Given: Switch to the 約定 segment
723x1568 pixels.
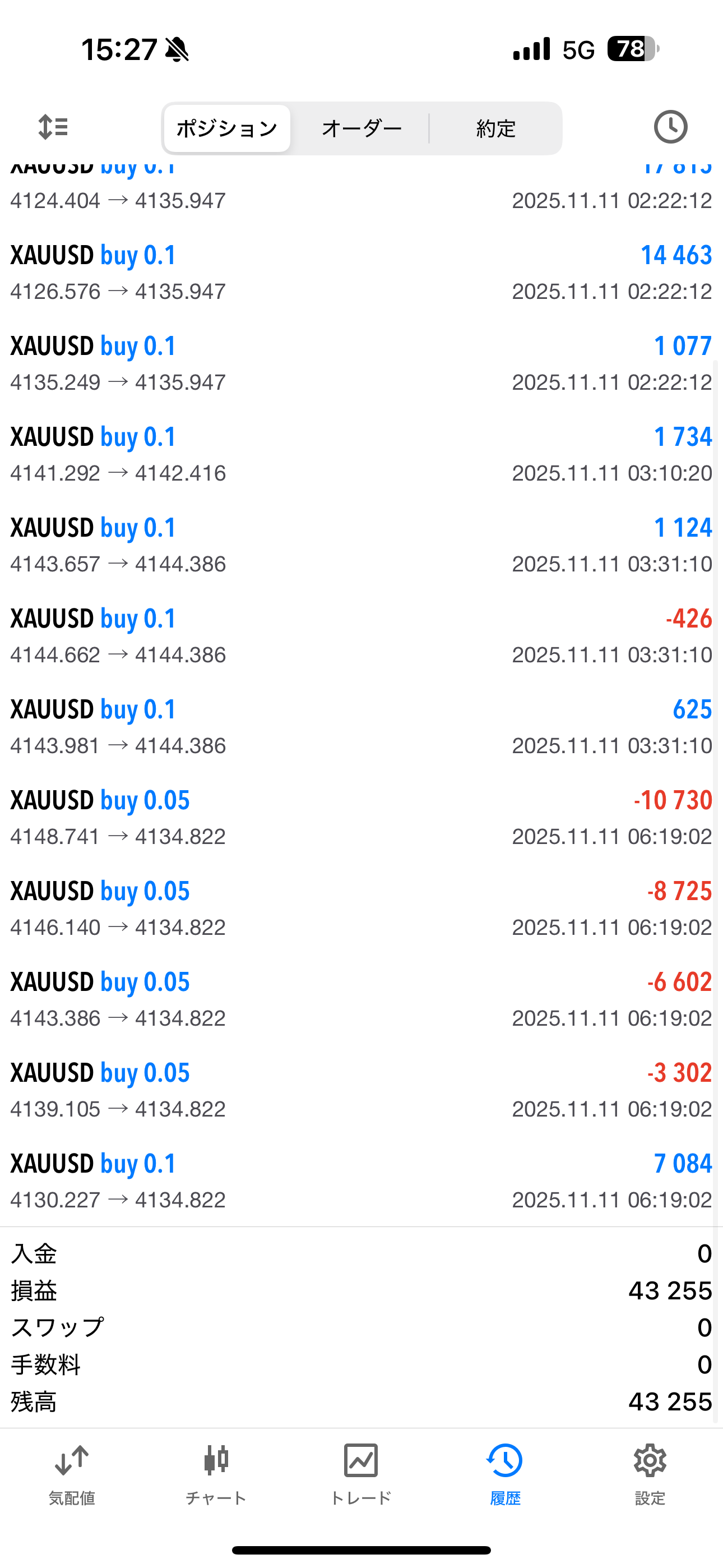Looking at the screenshot, I should point(496,128).
